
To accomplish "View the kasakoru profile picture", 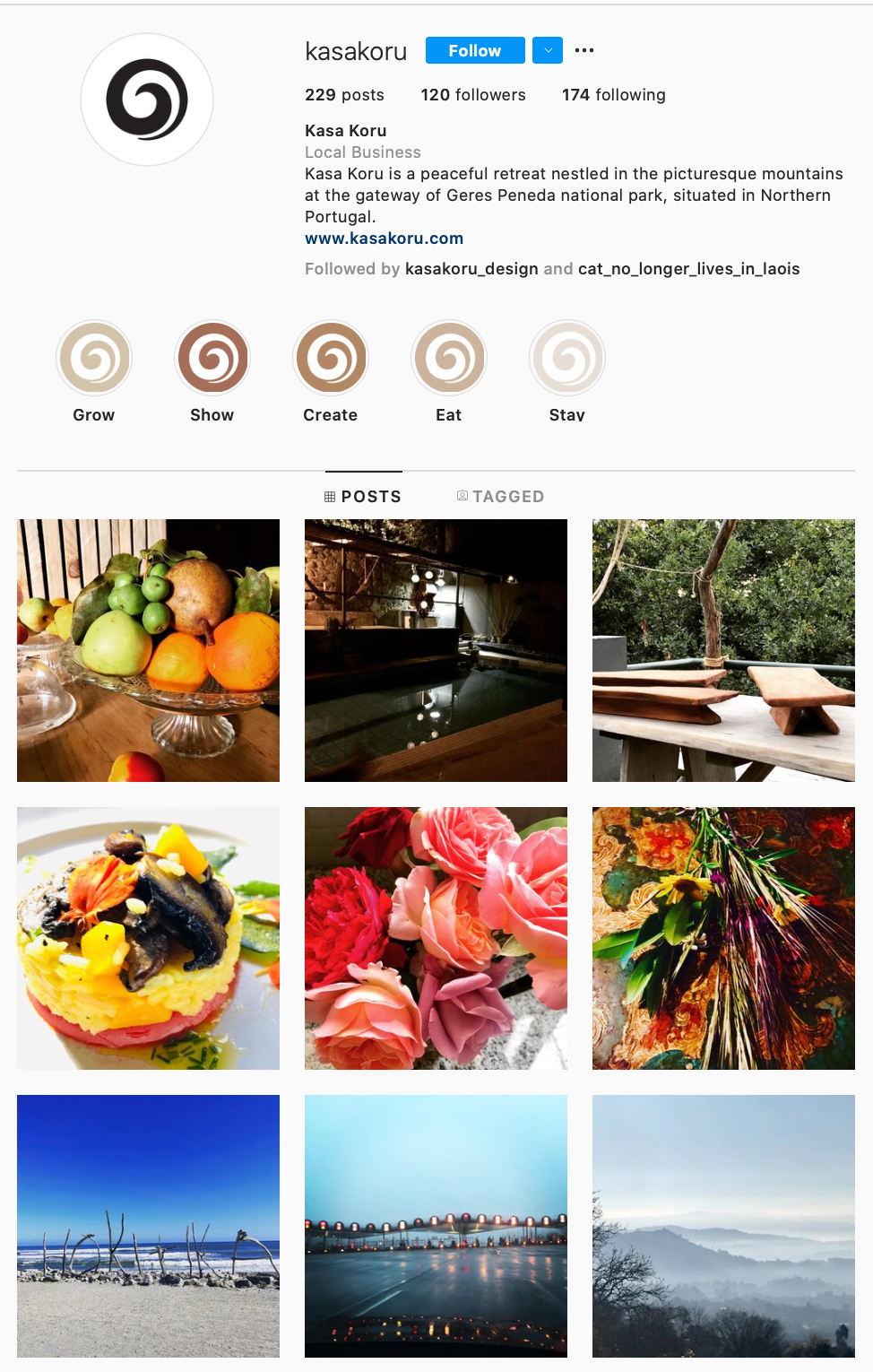I will (x=147, y=100).
